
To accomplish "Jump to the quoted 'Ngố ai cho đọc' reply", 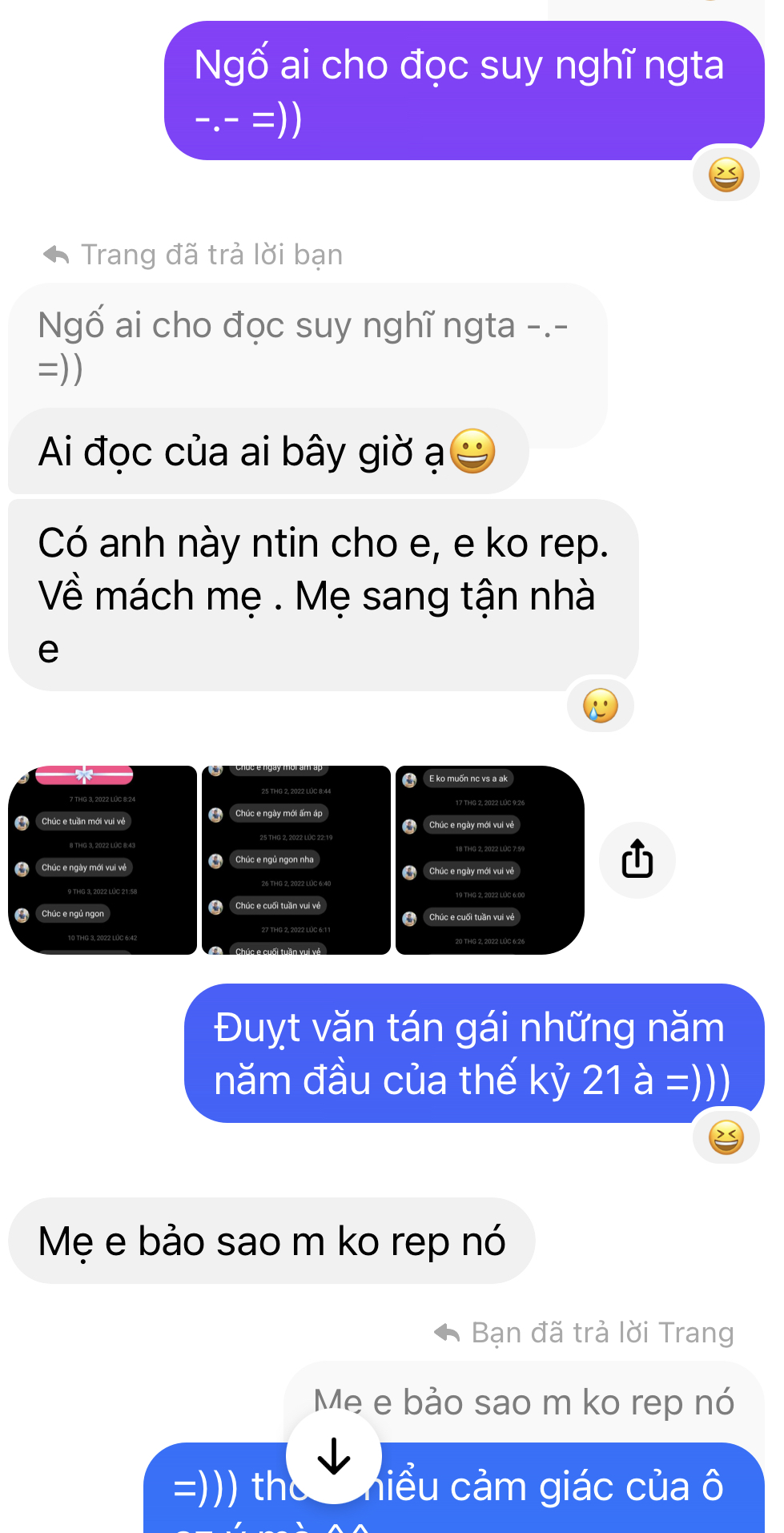I will [304, 346].
